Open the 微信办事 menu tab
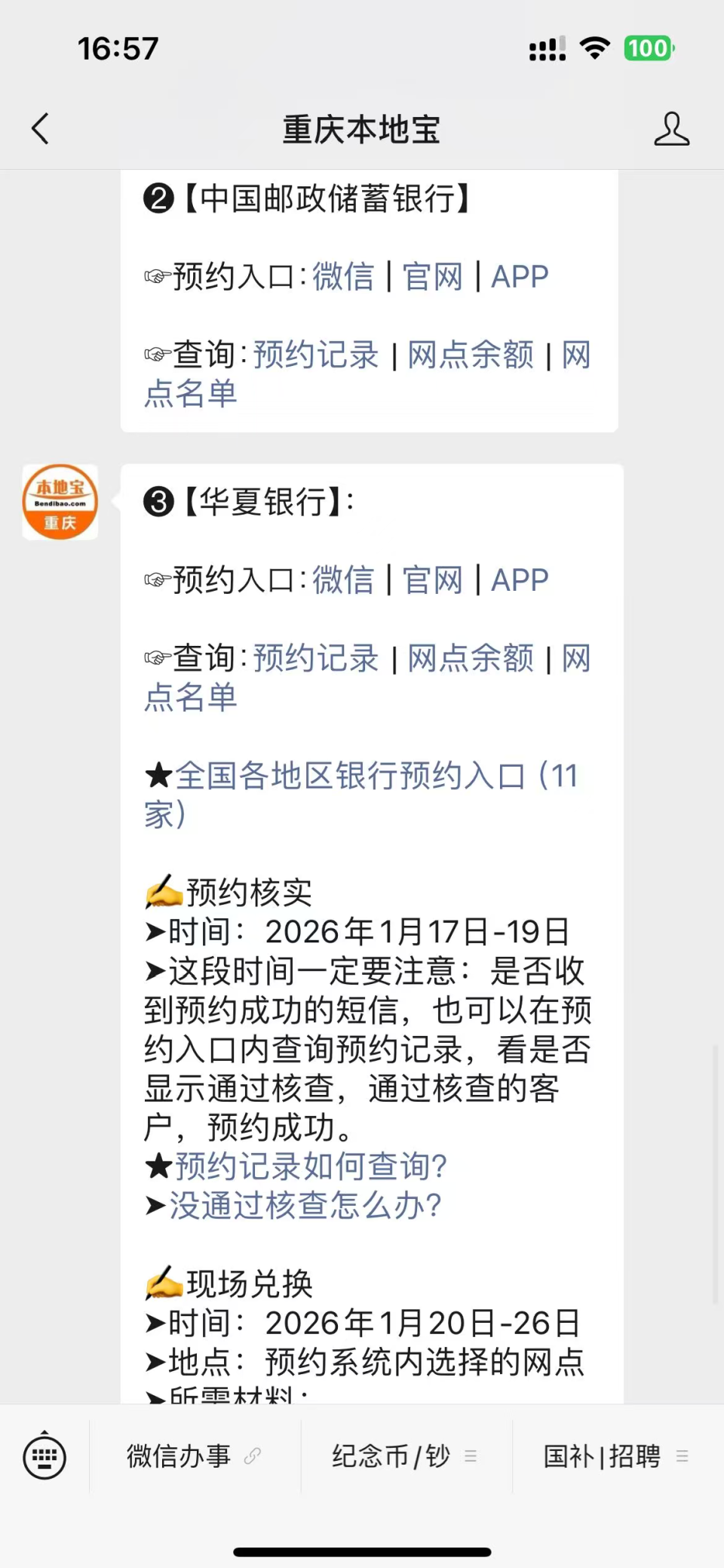This screenshot has height=1568, width=724. pyautogui.click(x=178, y=1456)
